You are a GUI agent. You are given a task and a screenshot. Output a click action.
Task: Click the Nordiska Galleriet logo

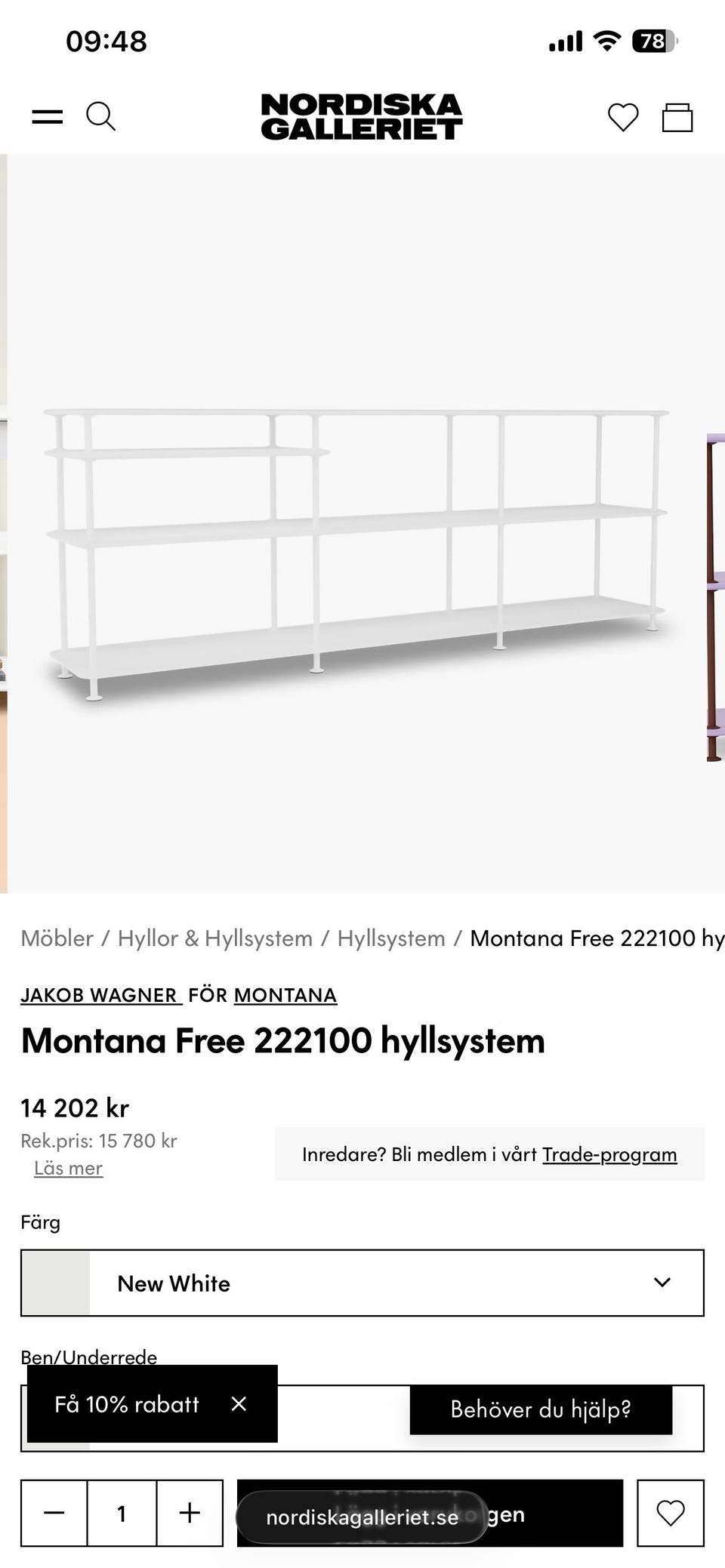coord(360,116)
